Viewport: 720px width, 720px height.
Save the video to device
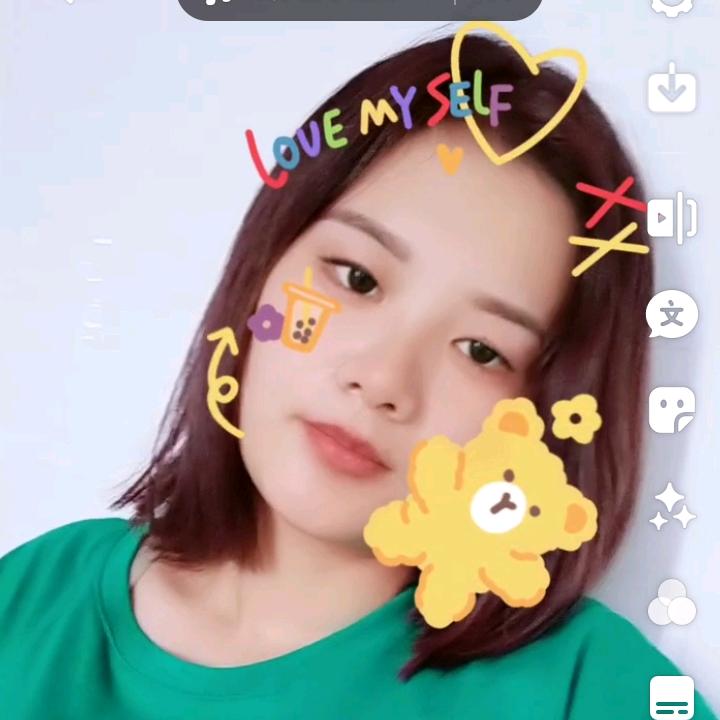click(672, 89)
